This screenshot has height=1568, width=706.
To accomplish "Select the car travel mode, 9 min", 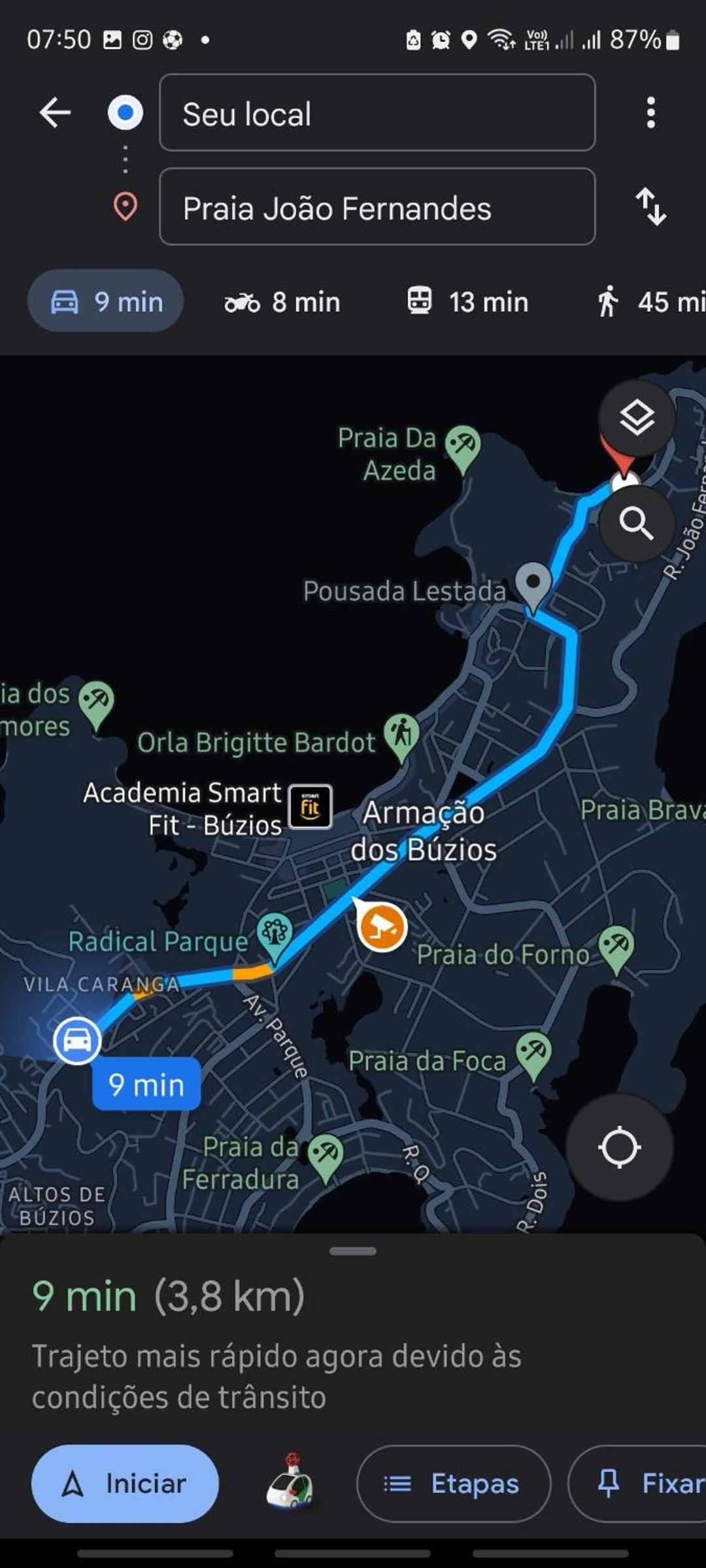I will (x=105, y=301).
